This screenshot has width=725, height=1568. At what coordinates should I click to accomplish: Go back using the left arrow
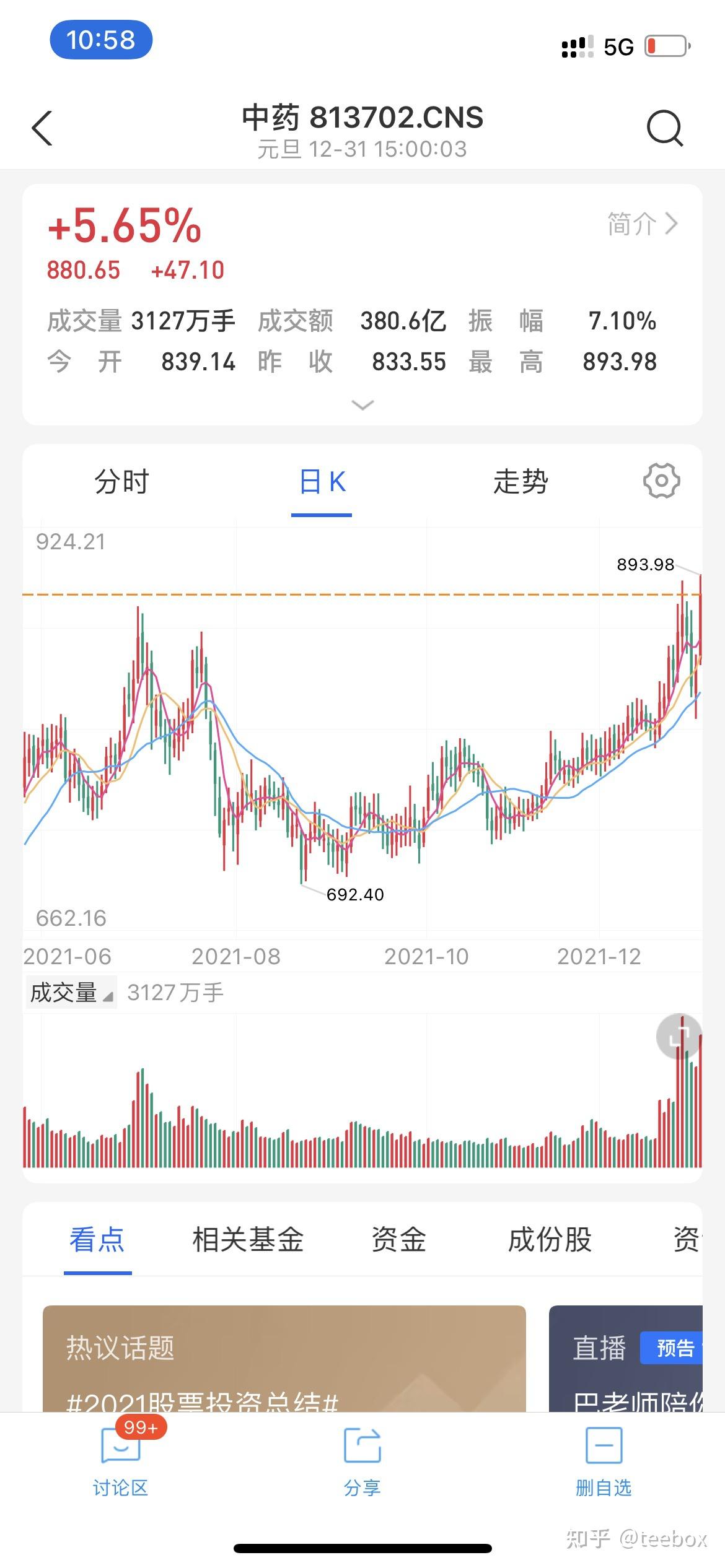(x=41, y=128)
